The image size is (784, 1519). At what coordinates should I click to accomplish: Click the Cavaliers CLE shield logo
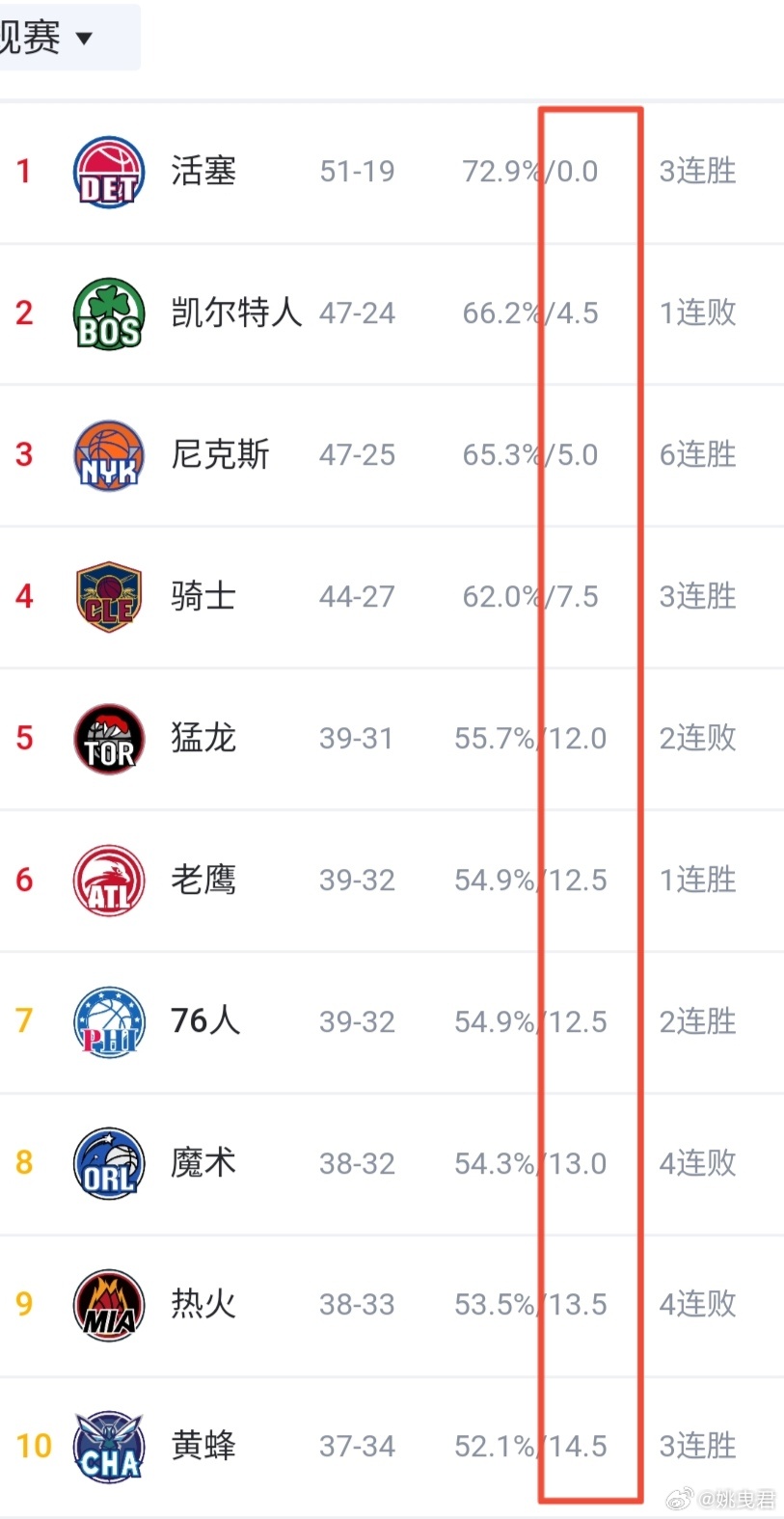tap(108, 596)
